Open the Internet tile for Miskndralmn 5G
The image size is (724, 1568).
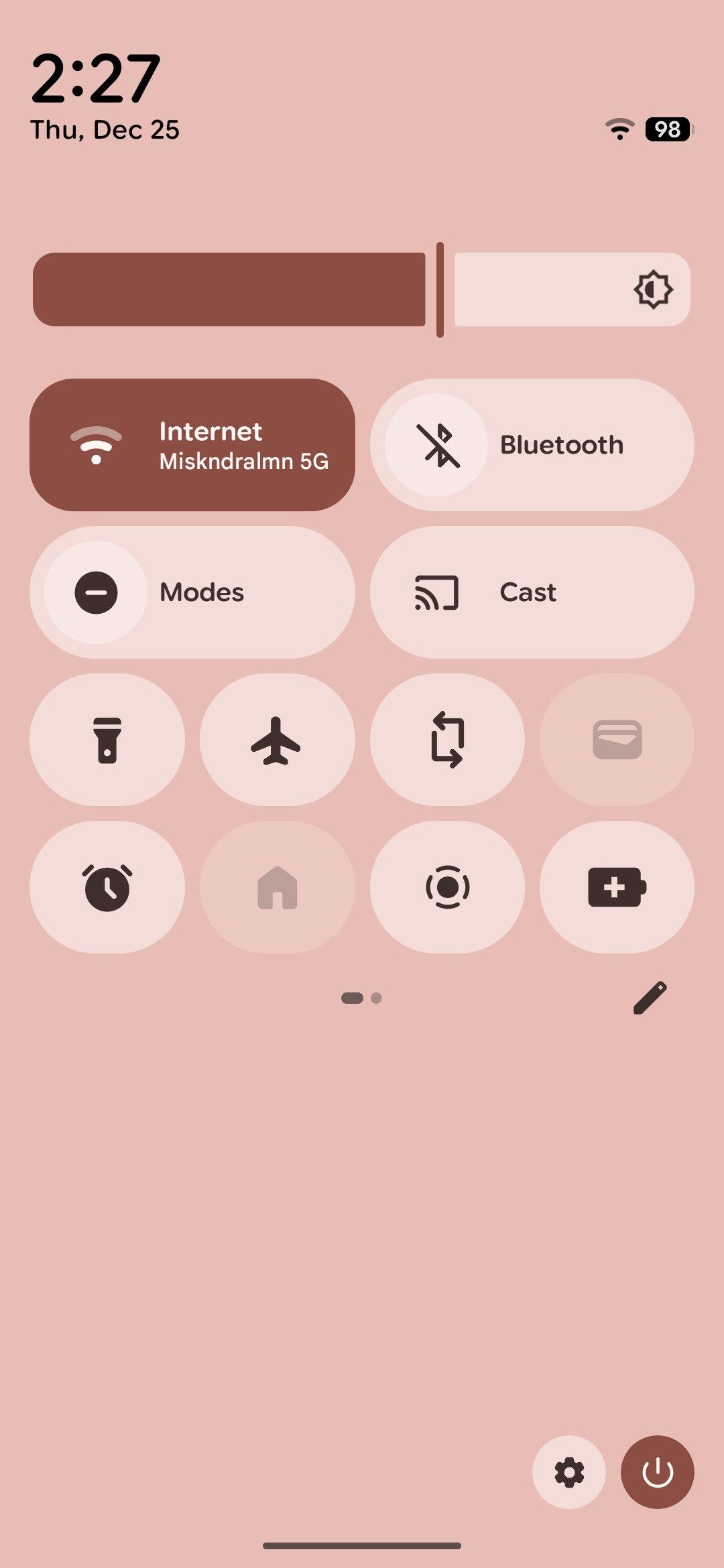pyautogui.click(x=192, y=445)
